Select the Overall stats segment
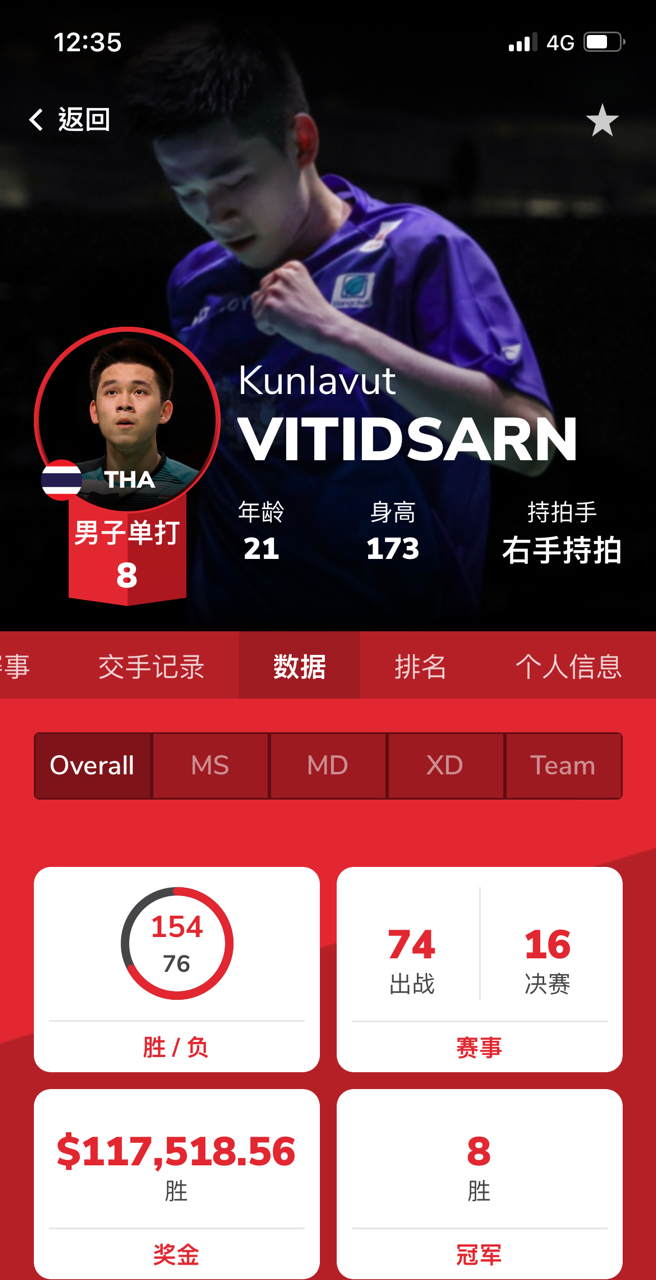 tap(92, 766)
